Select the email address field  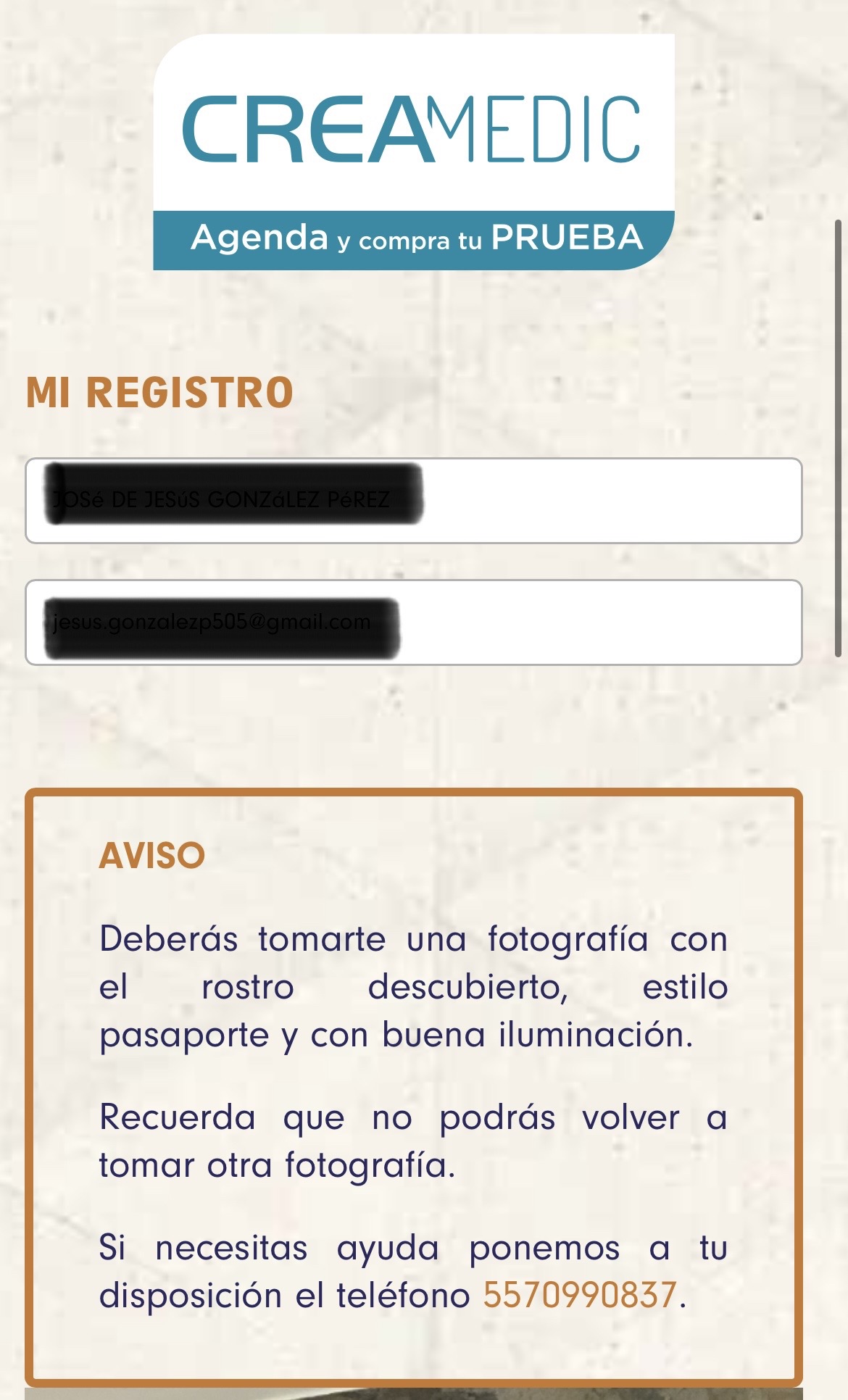(x=413, y=622)
